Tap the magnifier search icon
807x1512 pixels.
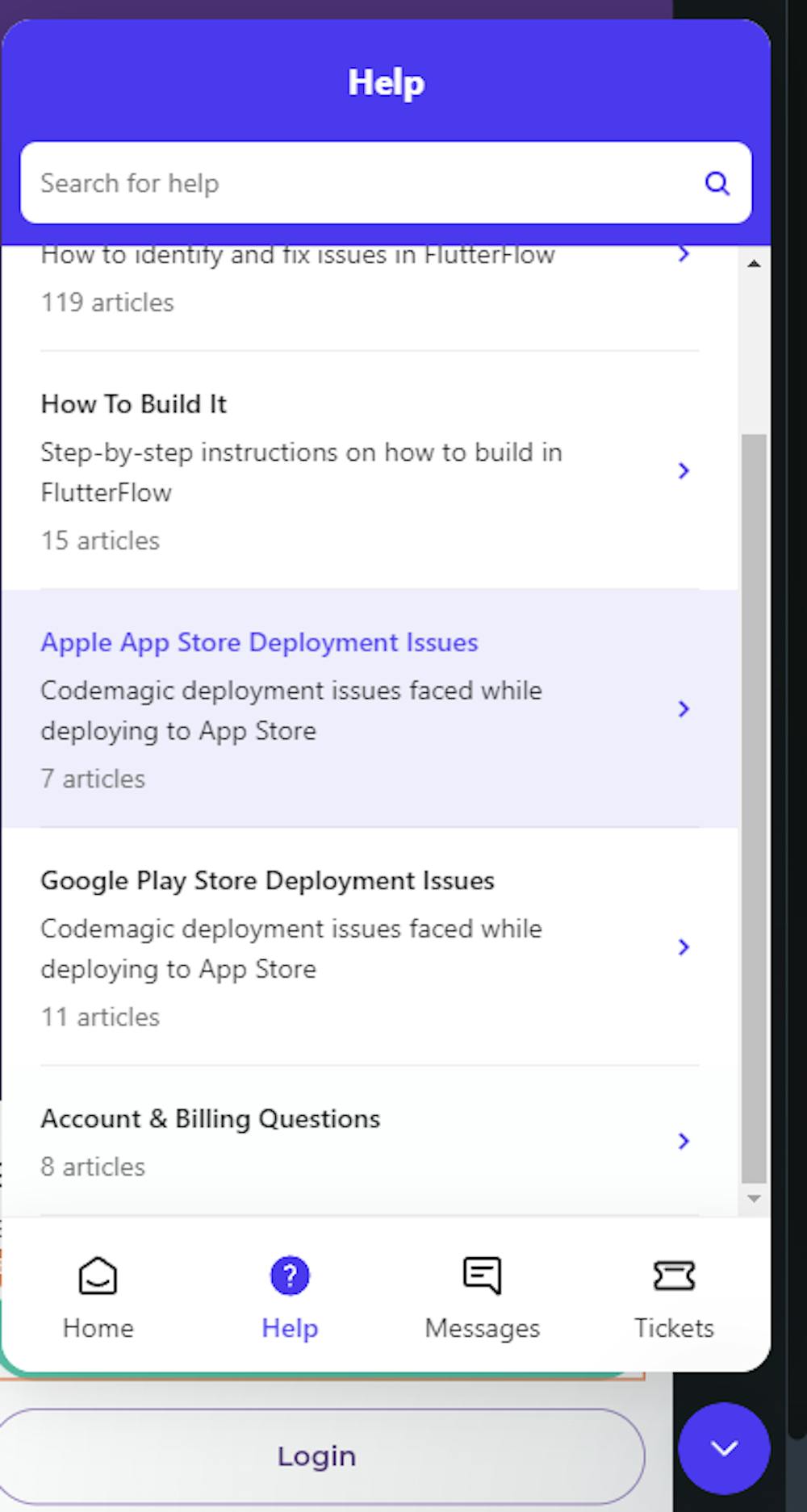[717, 183]
